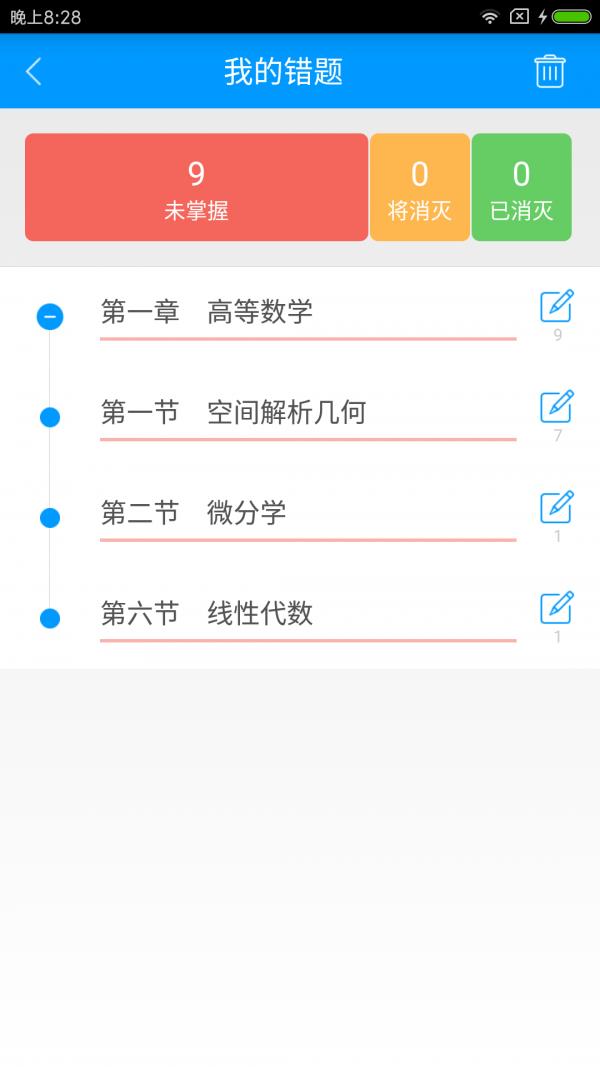This screenshot has height=1067, width=600.
Task: Tap the edit icon for 高等数学
Action: click(x=557, y=306)
